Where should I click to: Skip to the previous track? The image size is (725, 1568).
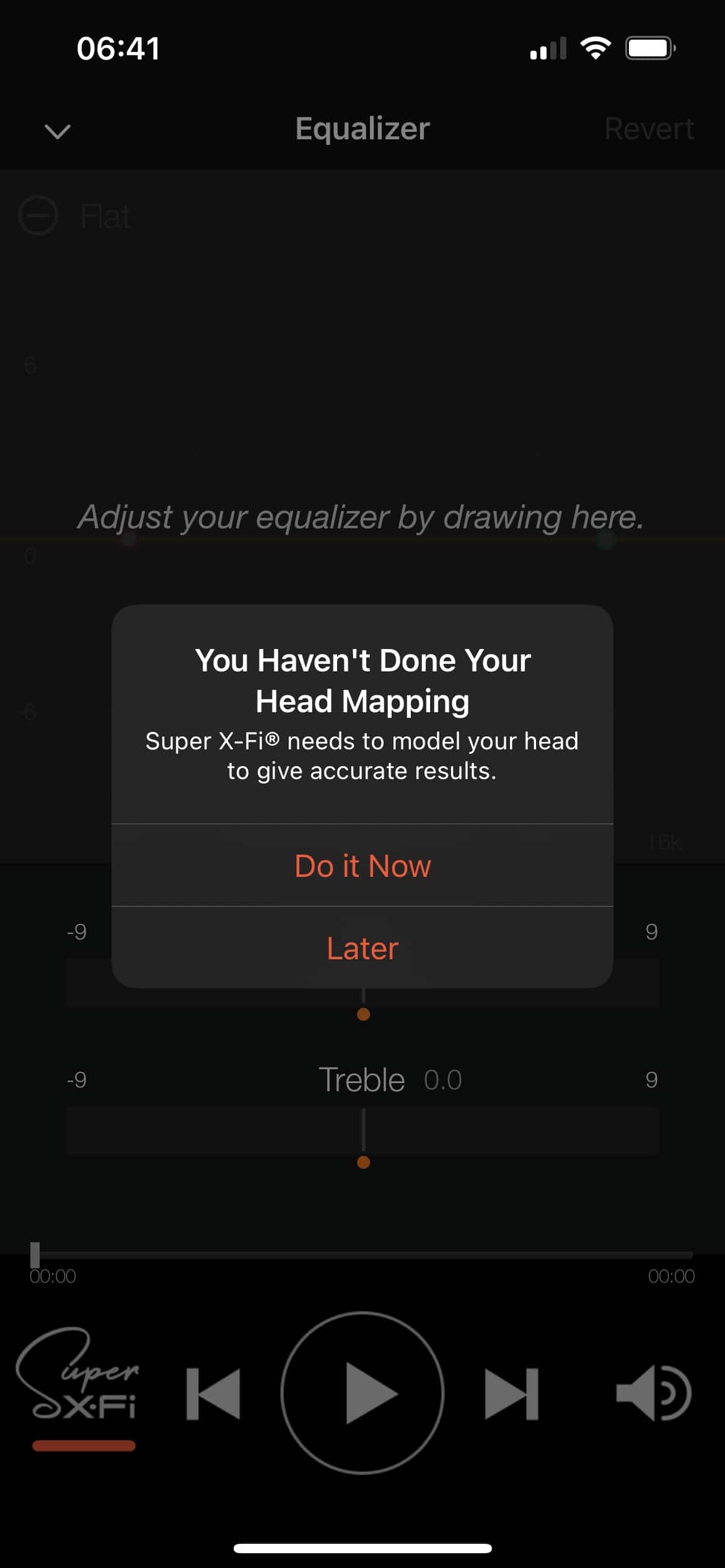pos(214,1394)
